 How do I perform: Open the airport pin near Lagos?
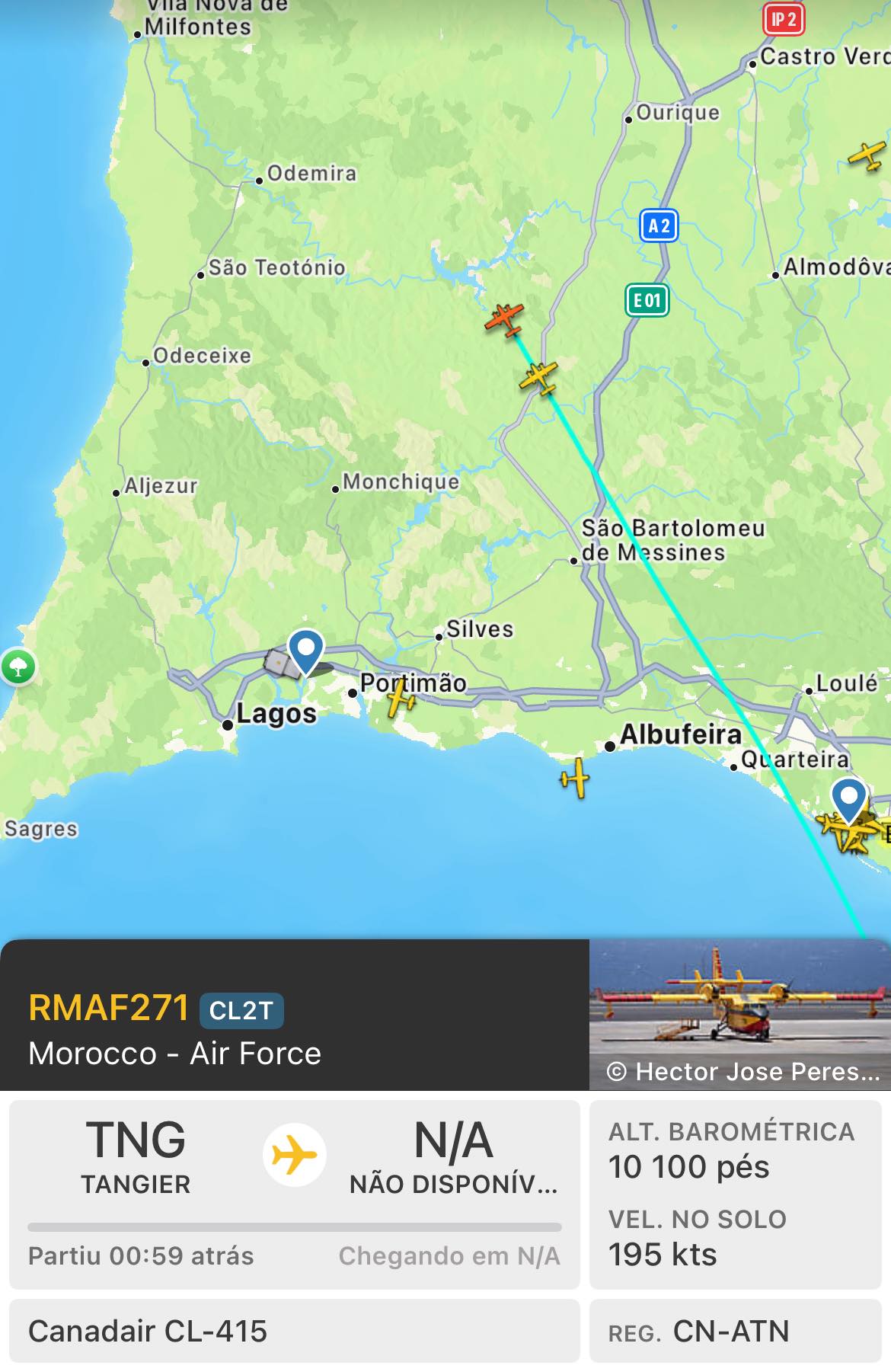click(x=306, y=650)
